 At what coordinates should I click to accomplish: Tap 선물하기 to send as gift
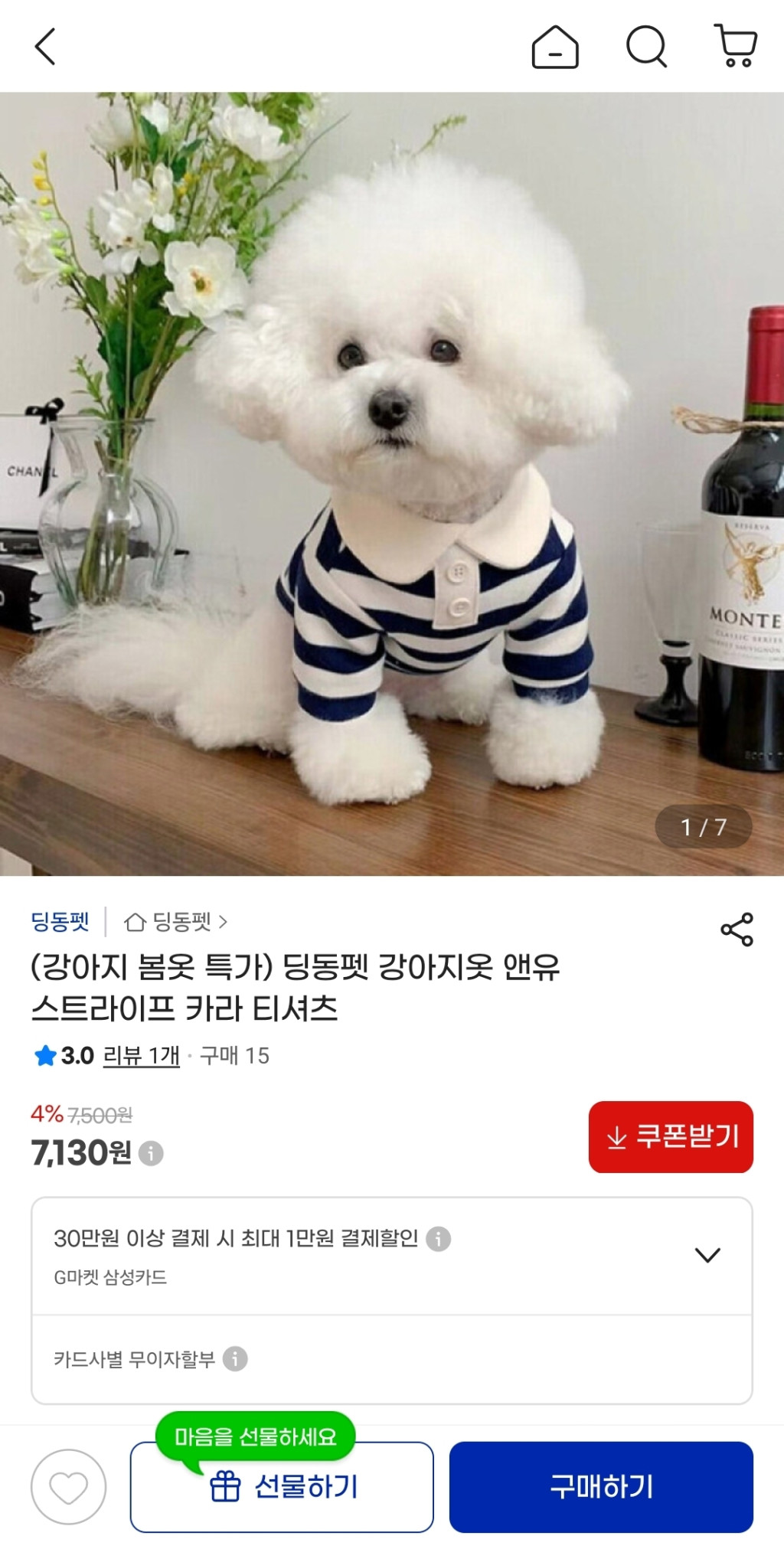[282, 1487]
